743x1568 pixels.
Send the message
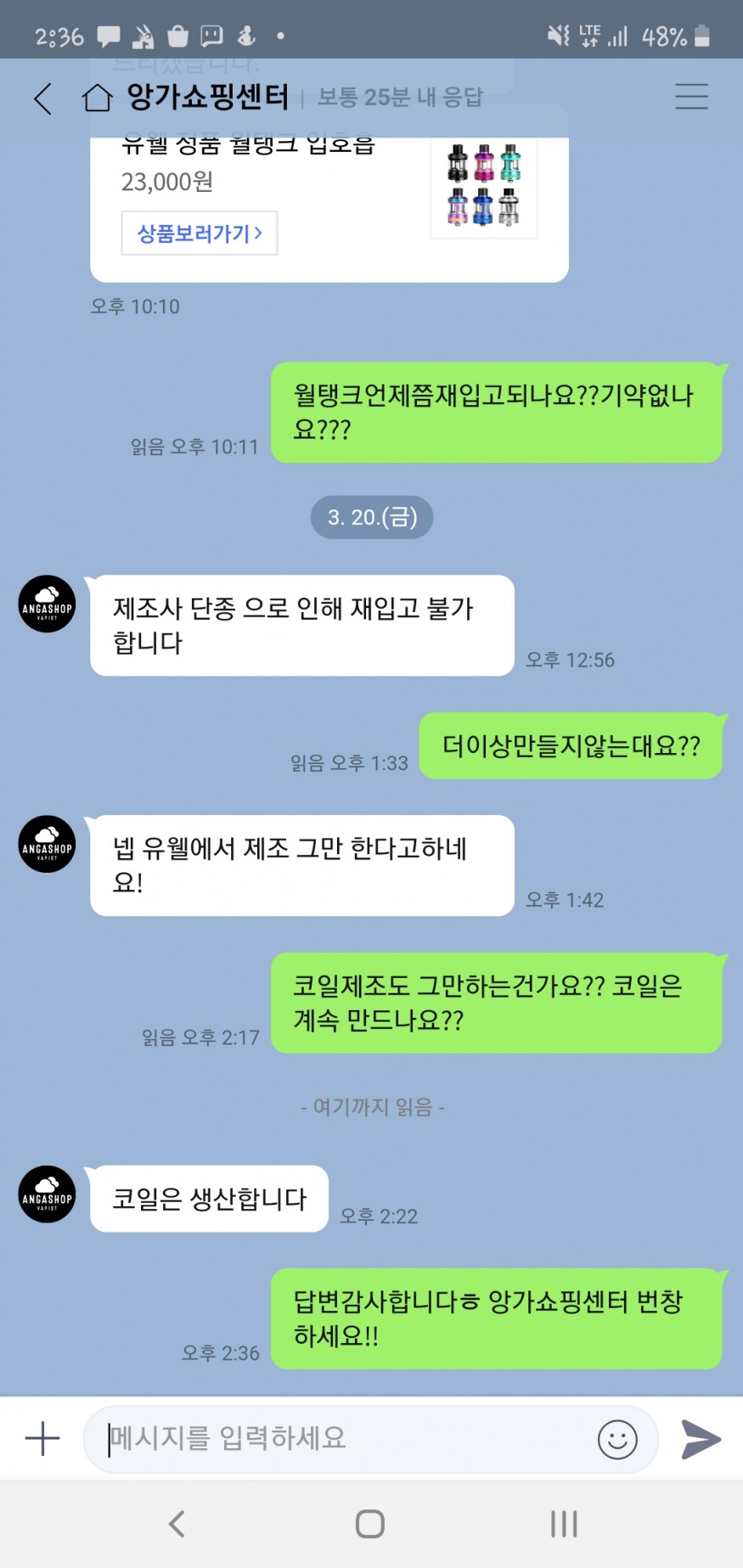click(701, 1439)
